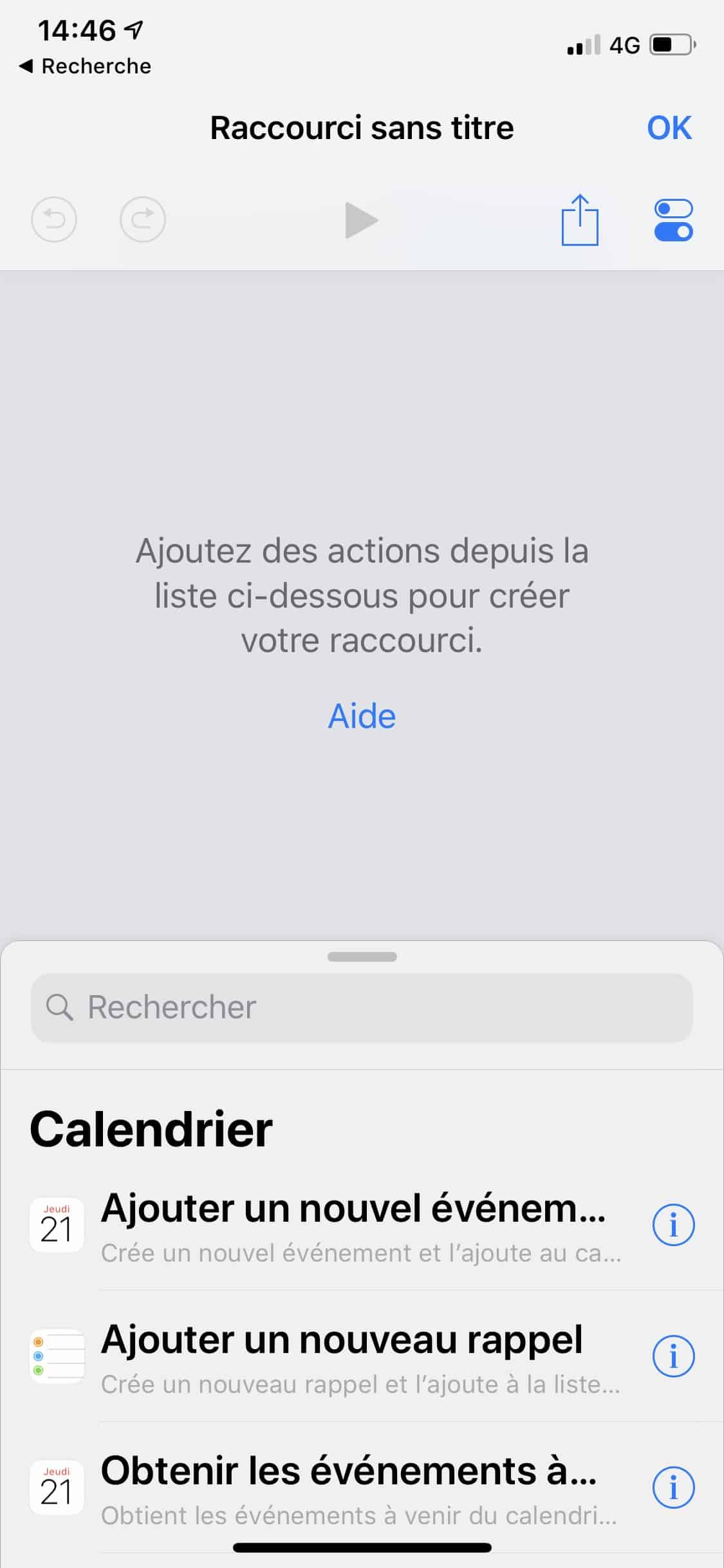
Task: Undo the last action
Action: click(54, 219)
